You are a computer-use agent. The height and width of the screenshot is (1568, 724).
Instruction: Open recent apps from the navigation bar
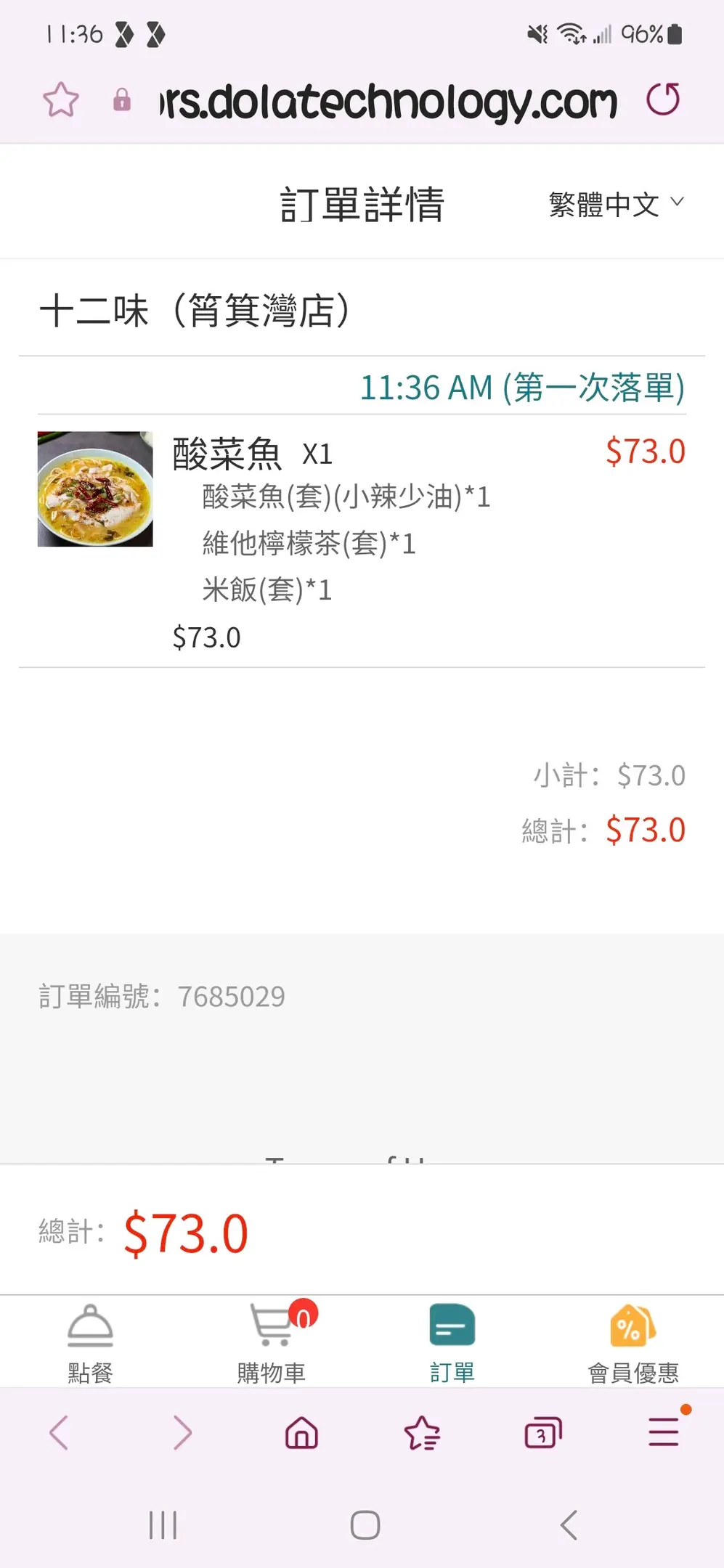click(163, 1525)
